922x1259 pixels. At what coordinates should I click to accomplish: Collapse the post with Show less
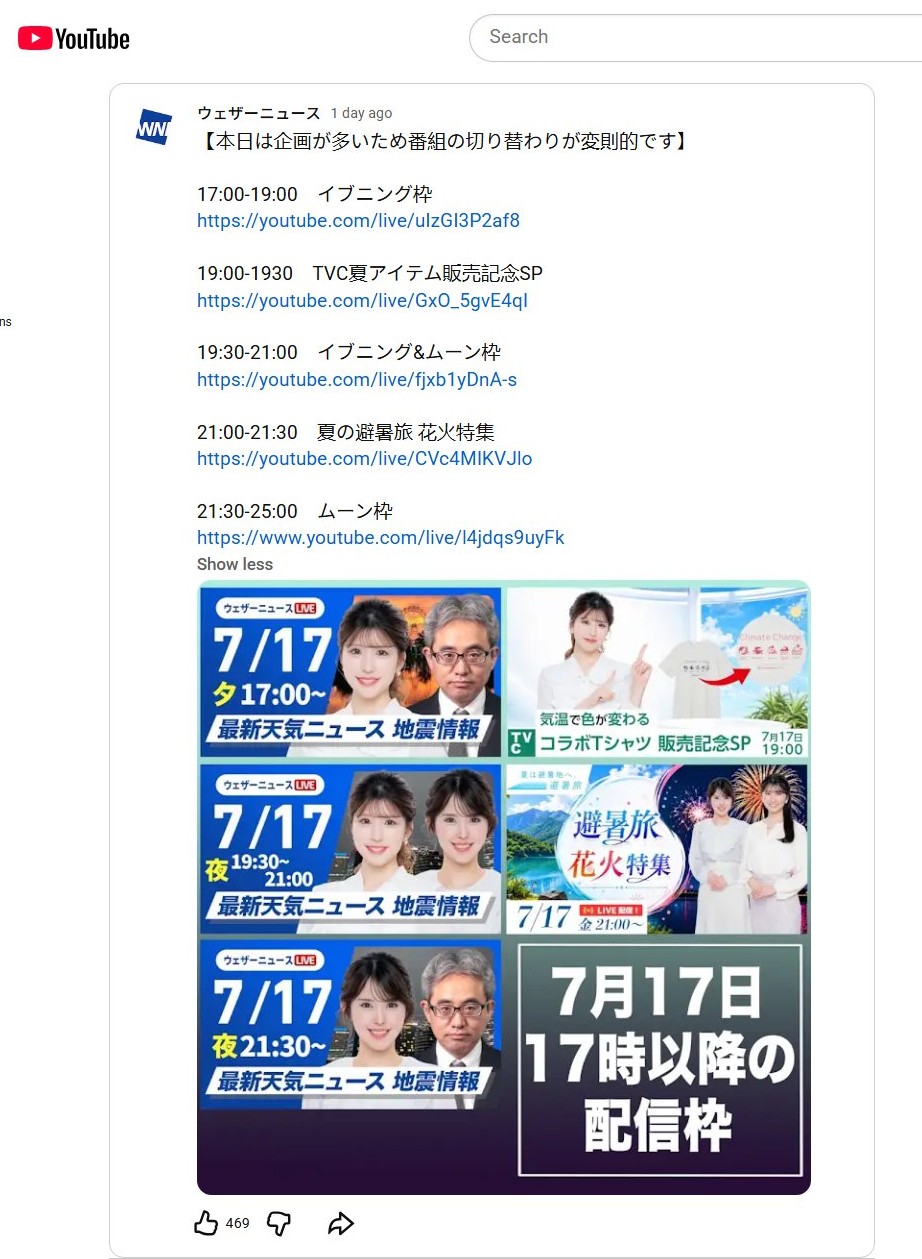(235, 564)
